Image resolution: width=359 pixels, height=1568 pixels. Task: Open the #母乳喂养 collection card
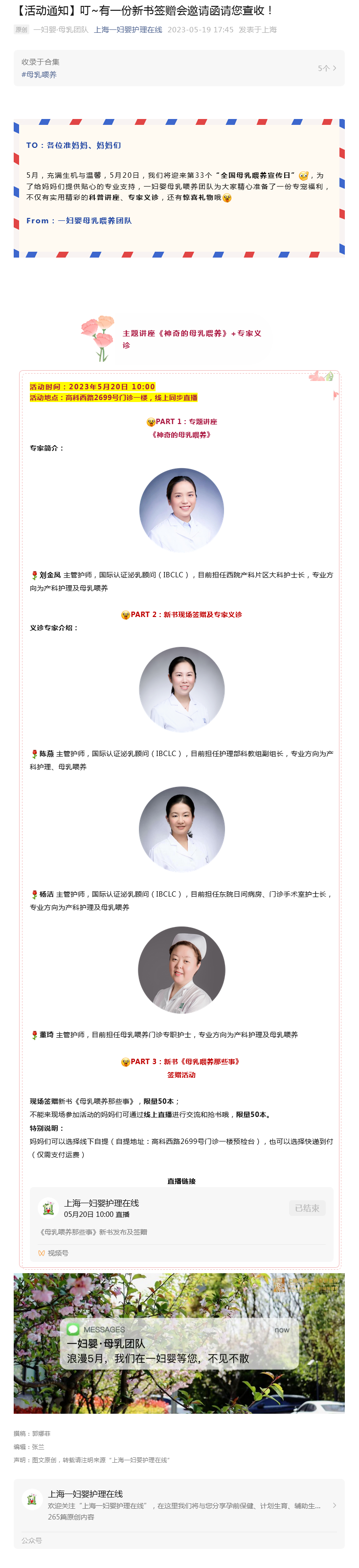(x=179, y=68)
